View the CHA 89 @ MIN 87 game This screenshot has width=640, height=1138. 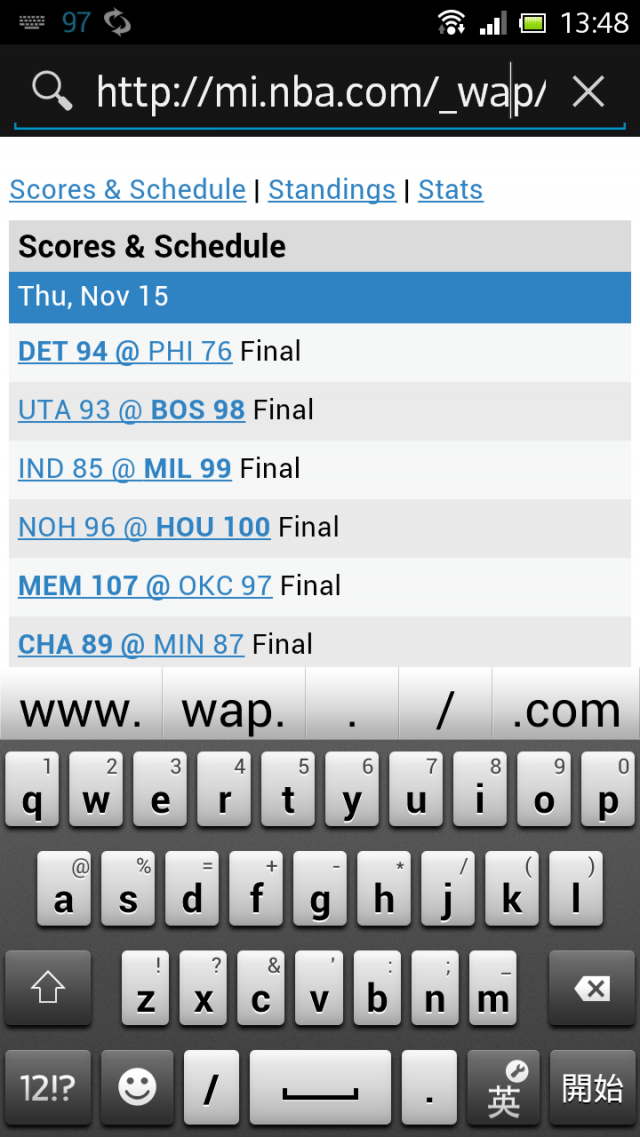pos(131,644)
